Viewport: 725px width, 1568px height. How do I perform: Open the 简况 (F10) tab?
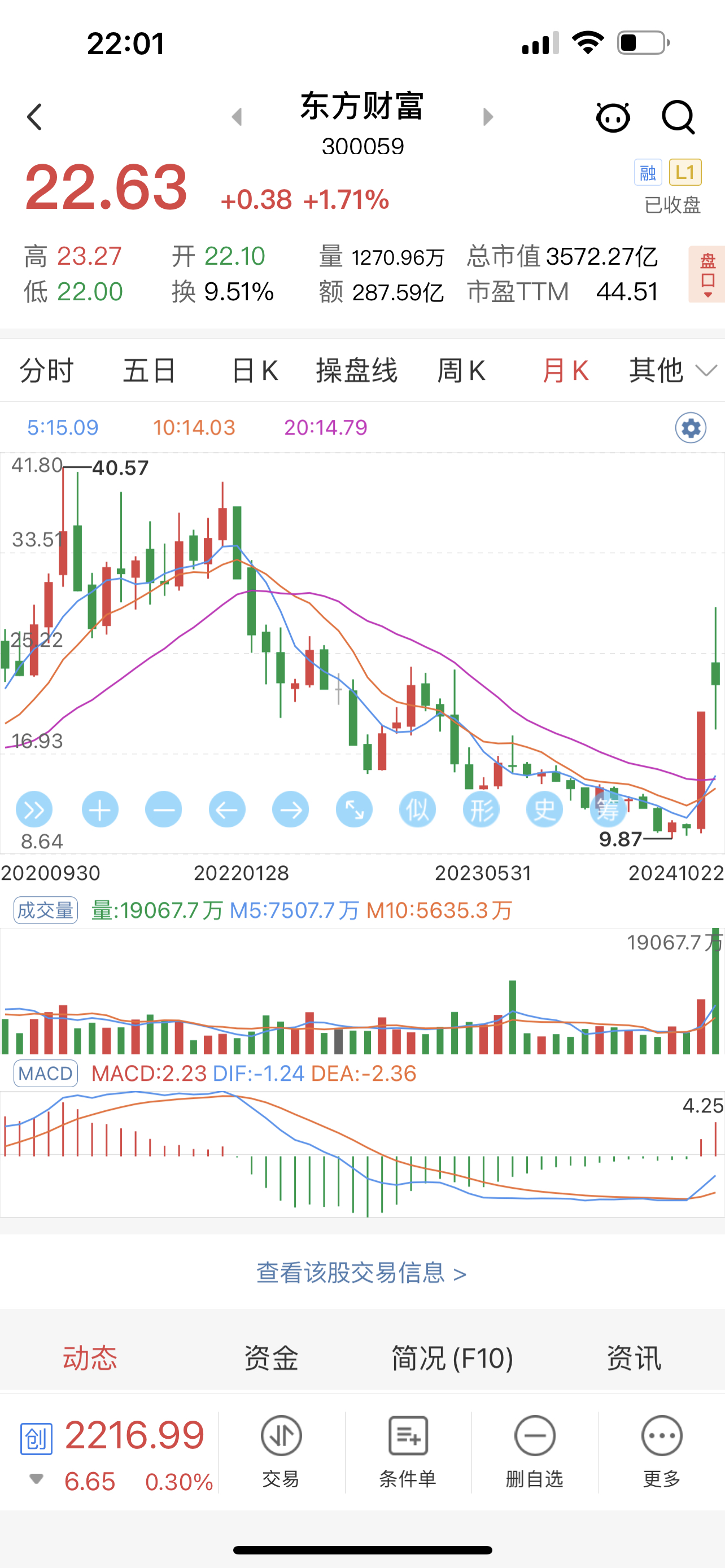(452, 1359)
